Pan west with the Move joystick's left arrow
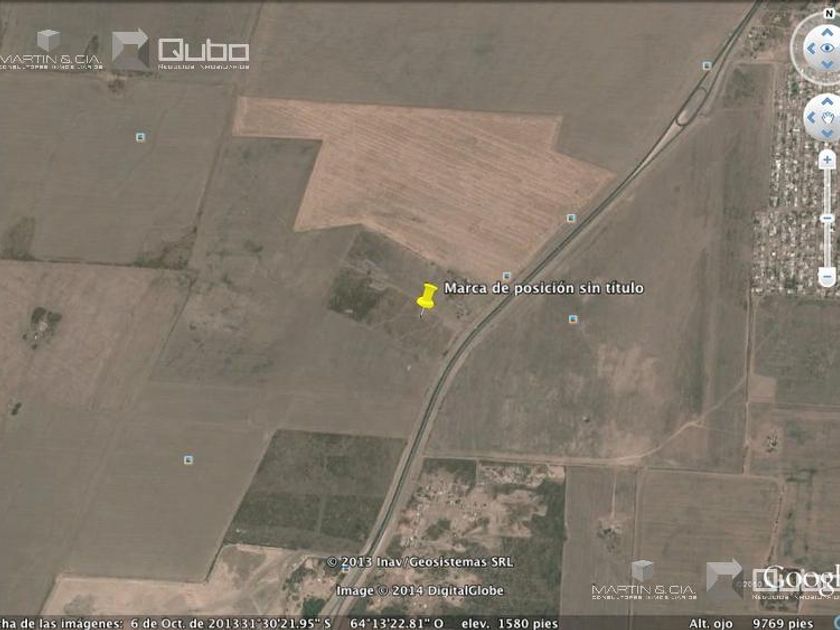 pyautogui.click(x=811, y=117)
